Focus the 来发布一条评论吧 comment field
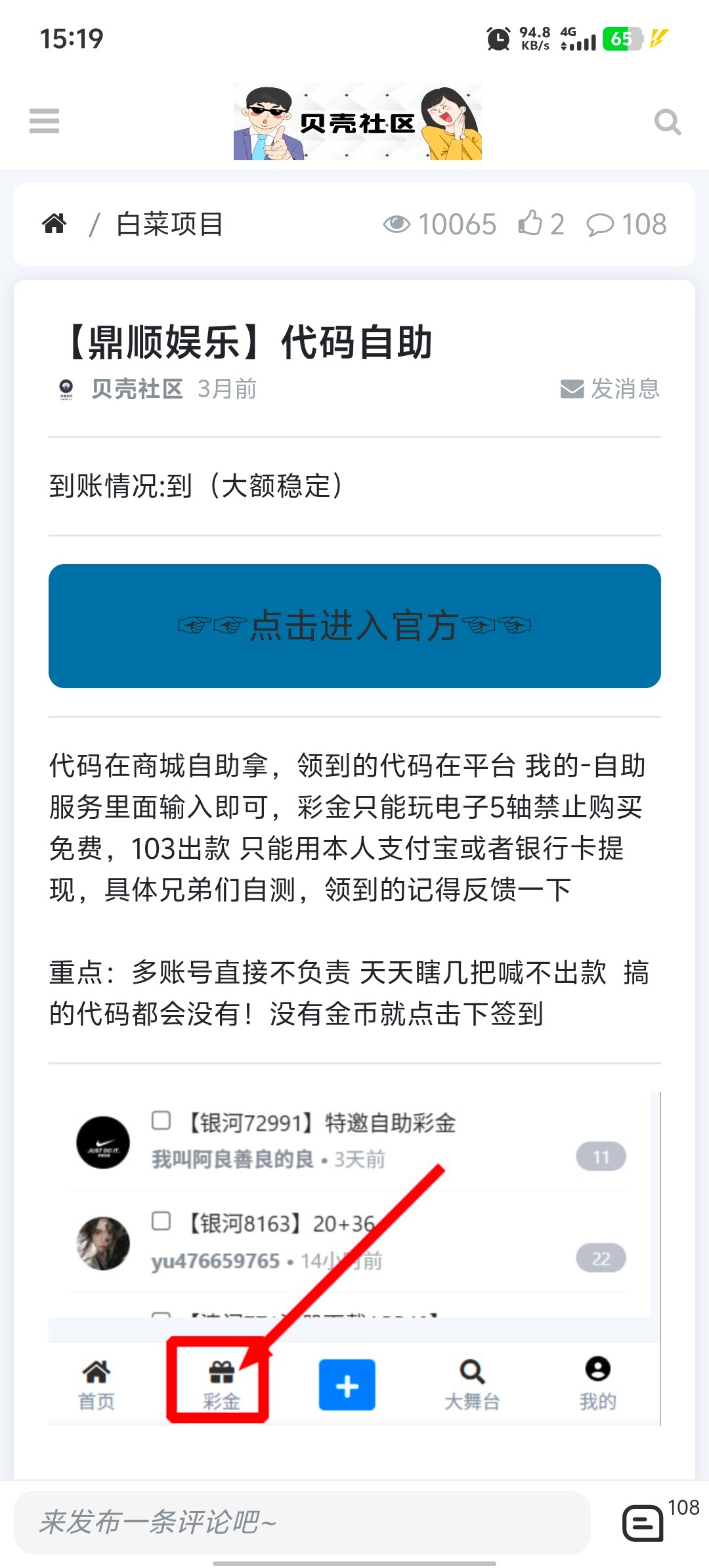This screenshot has height=1568, width=709. tap(302, 1522)
